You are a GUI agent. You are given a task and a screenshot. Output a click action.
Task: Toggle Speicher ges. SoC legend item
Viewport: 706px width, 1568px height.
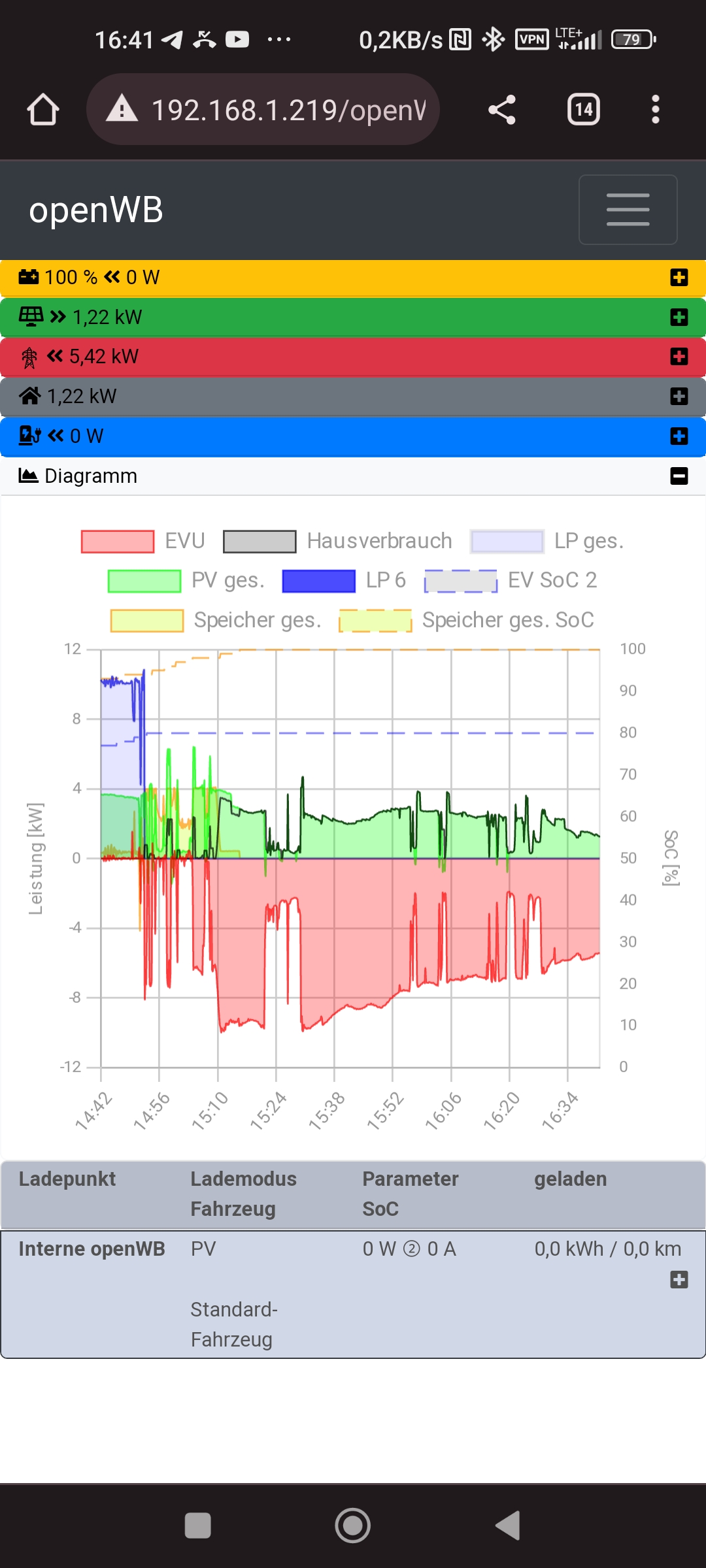tap(467, 620)
